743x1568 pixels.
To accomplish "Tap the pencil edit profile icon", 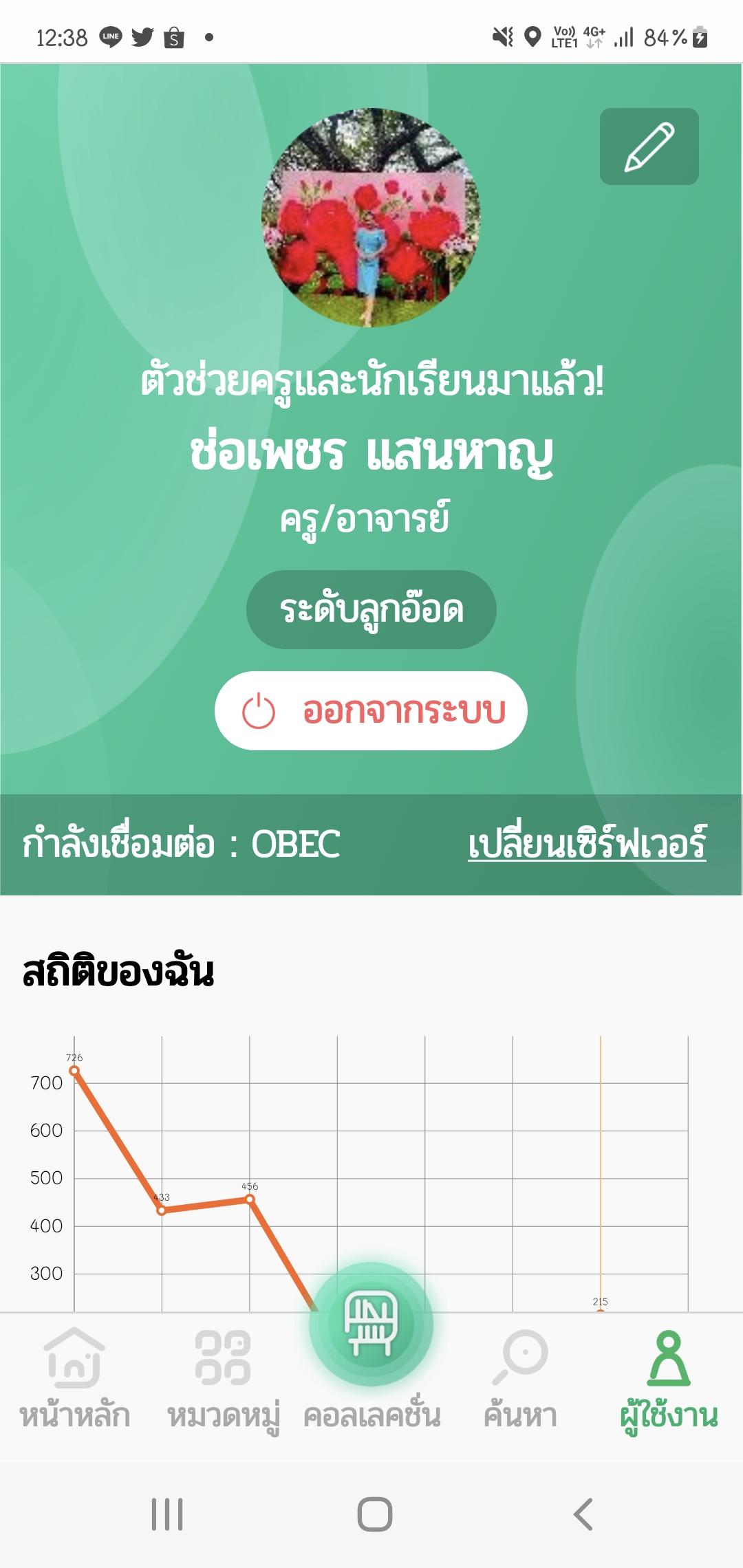I will pyautogui.click(x=649, y=146).
